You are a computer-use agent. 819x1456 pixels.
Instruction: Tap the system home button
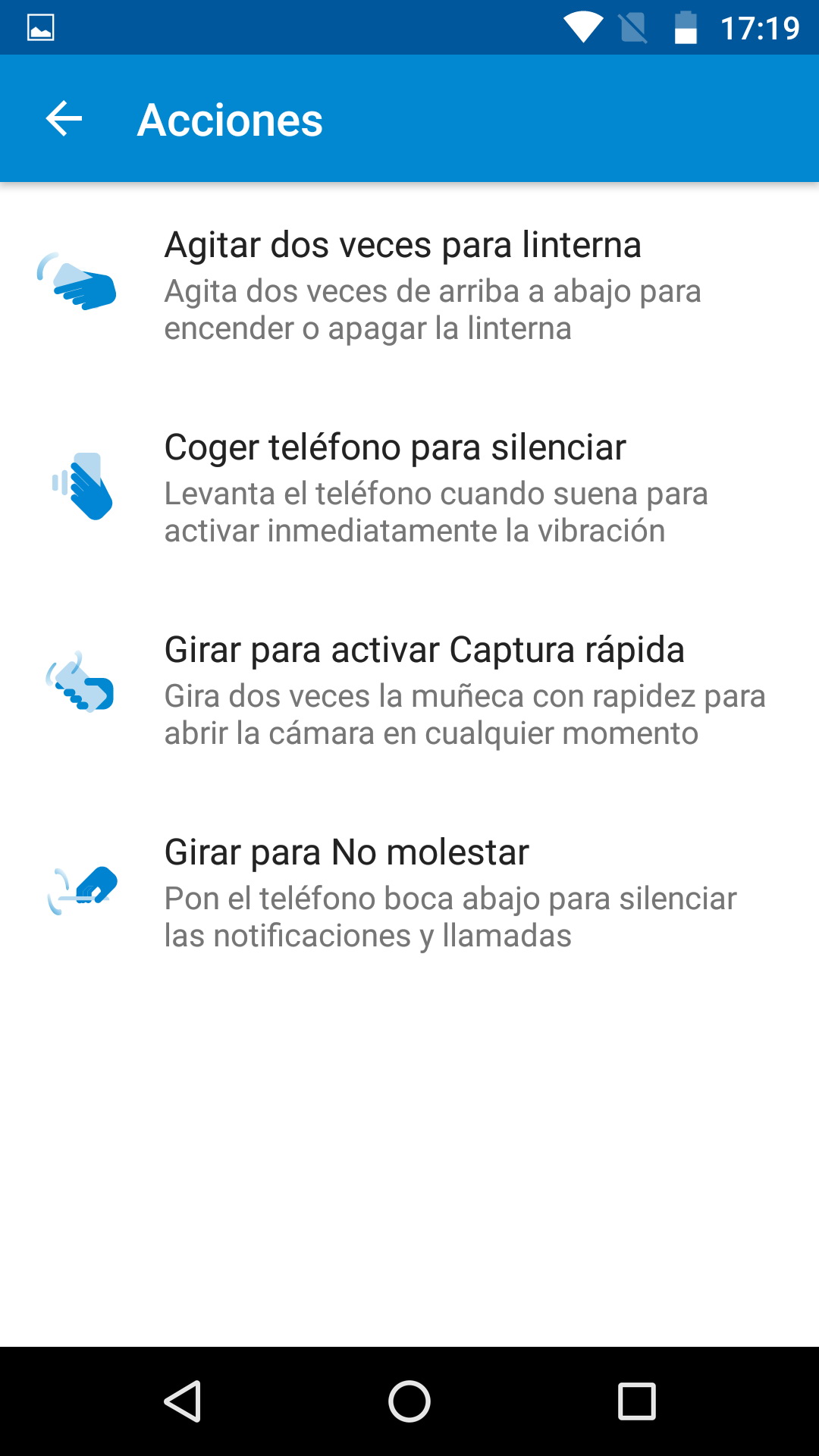409,1401
